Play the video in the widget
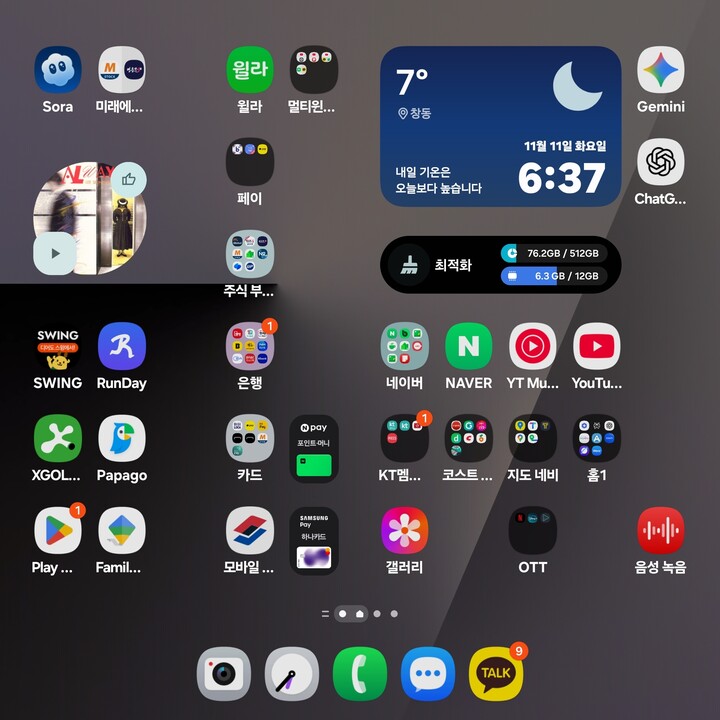720x720 pixels. point(56,253)
